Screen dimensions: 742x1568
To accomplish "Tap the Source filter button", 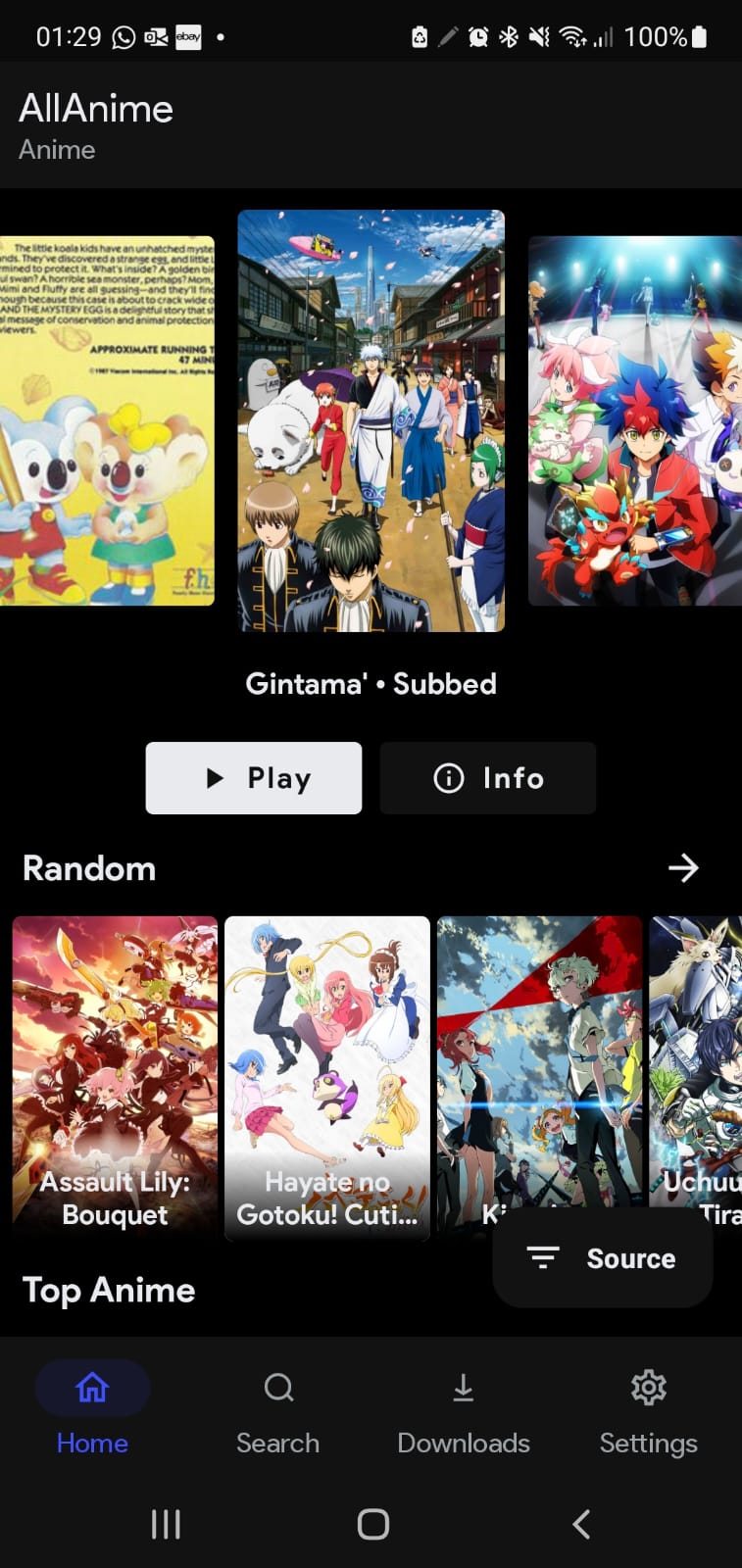I will (603, 1258).
